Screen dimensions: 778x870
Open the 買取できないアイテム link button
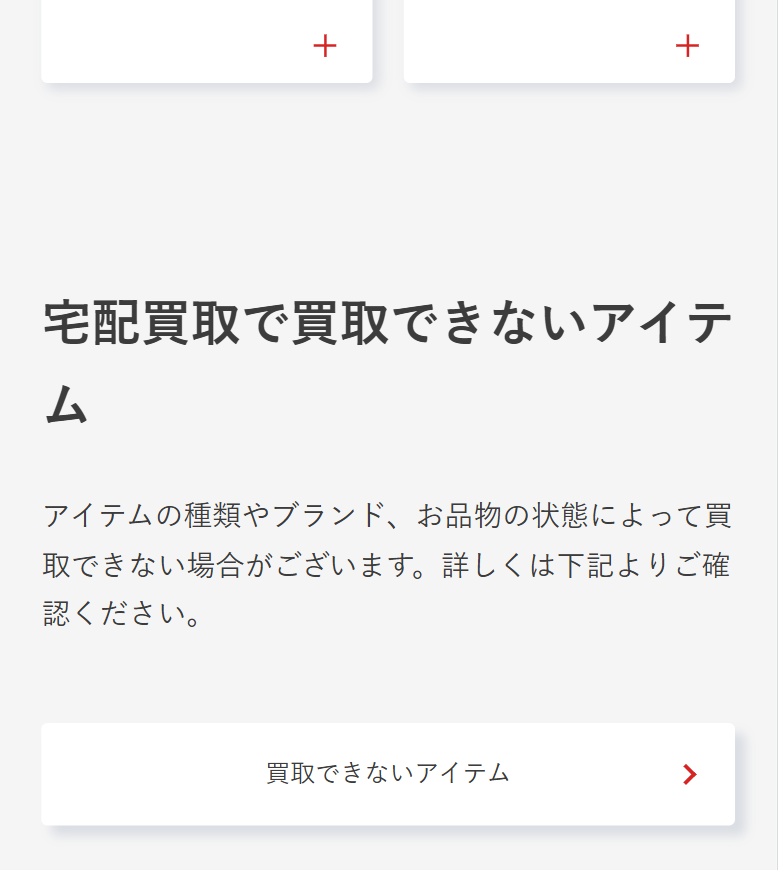pyautogui.click(x=388, y=773)
